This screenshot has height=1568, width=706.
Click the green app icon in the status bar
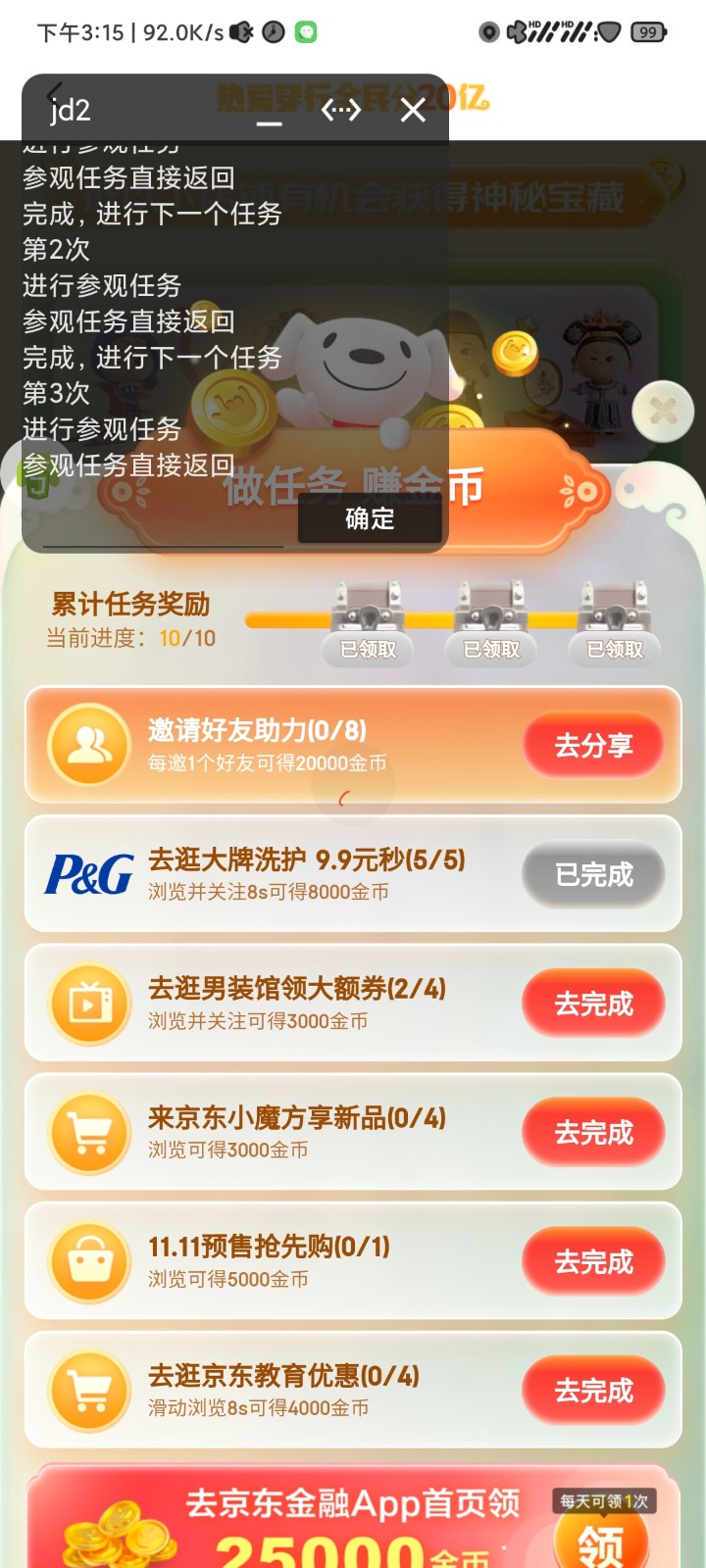[x=304, y=30]
